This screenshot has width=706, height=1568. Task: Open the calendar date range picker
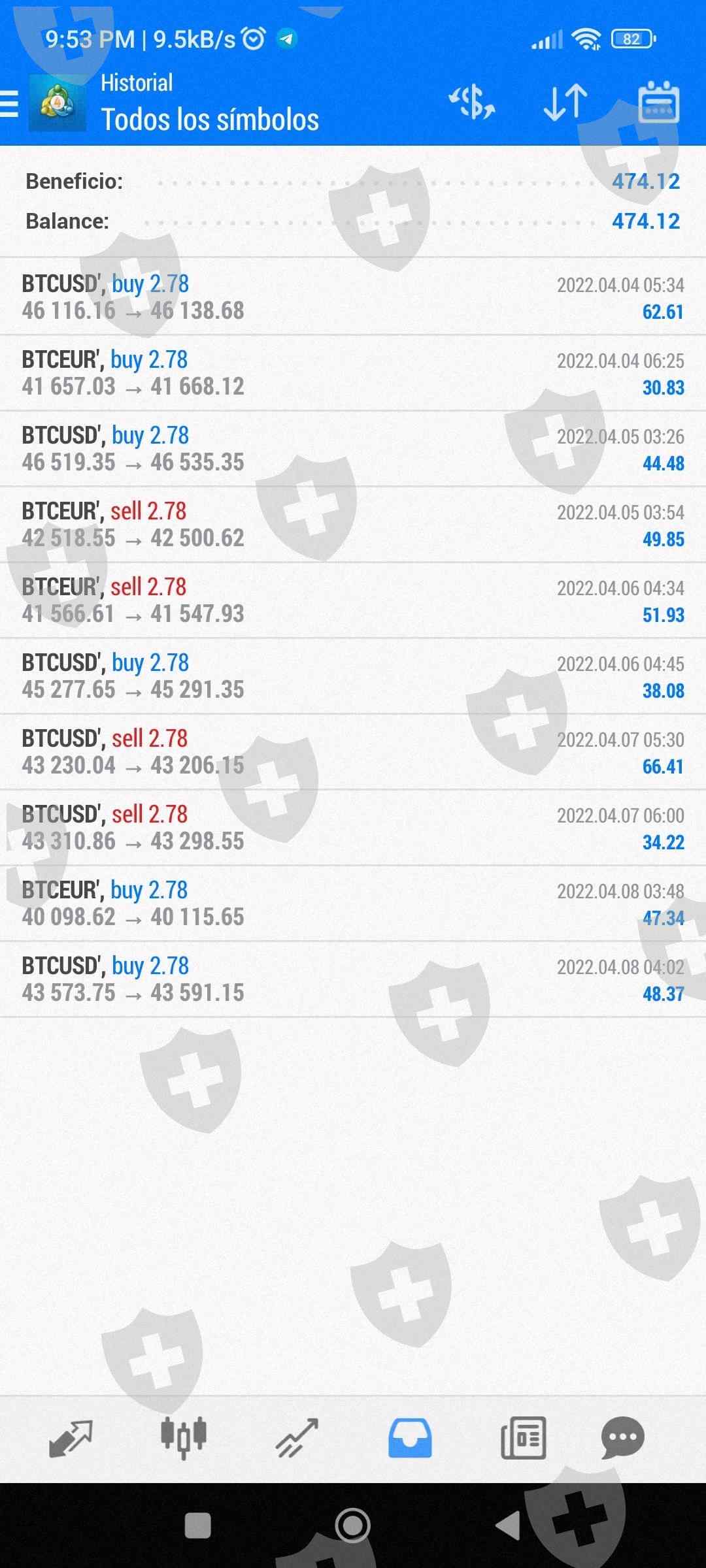[x=658, y=103]
